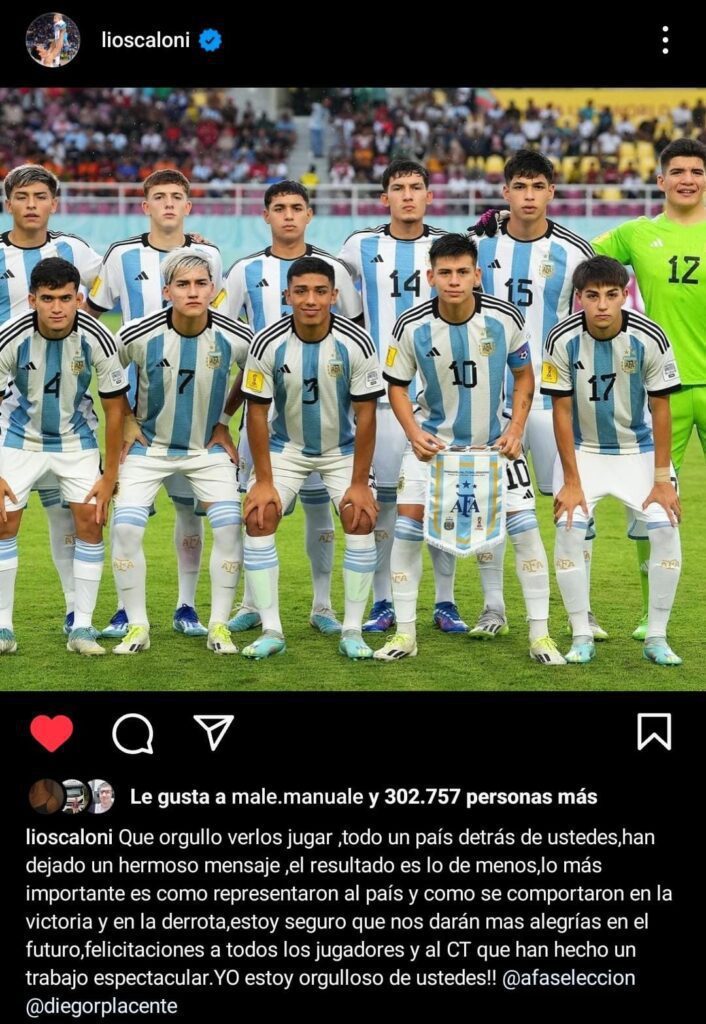Share the post via the paper plane icon
This screenshot has width=706, height=1024.
point(213,733)
